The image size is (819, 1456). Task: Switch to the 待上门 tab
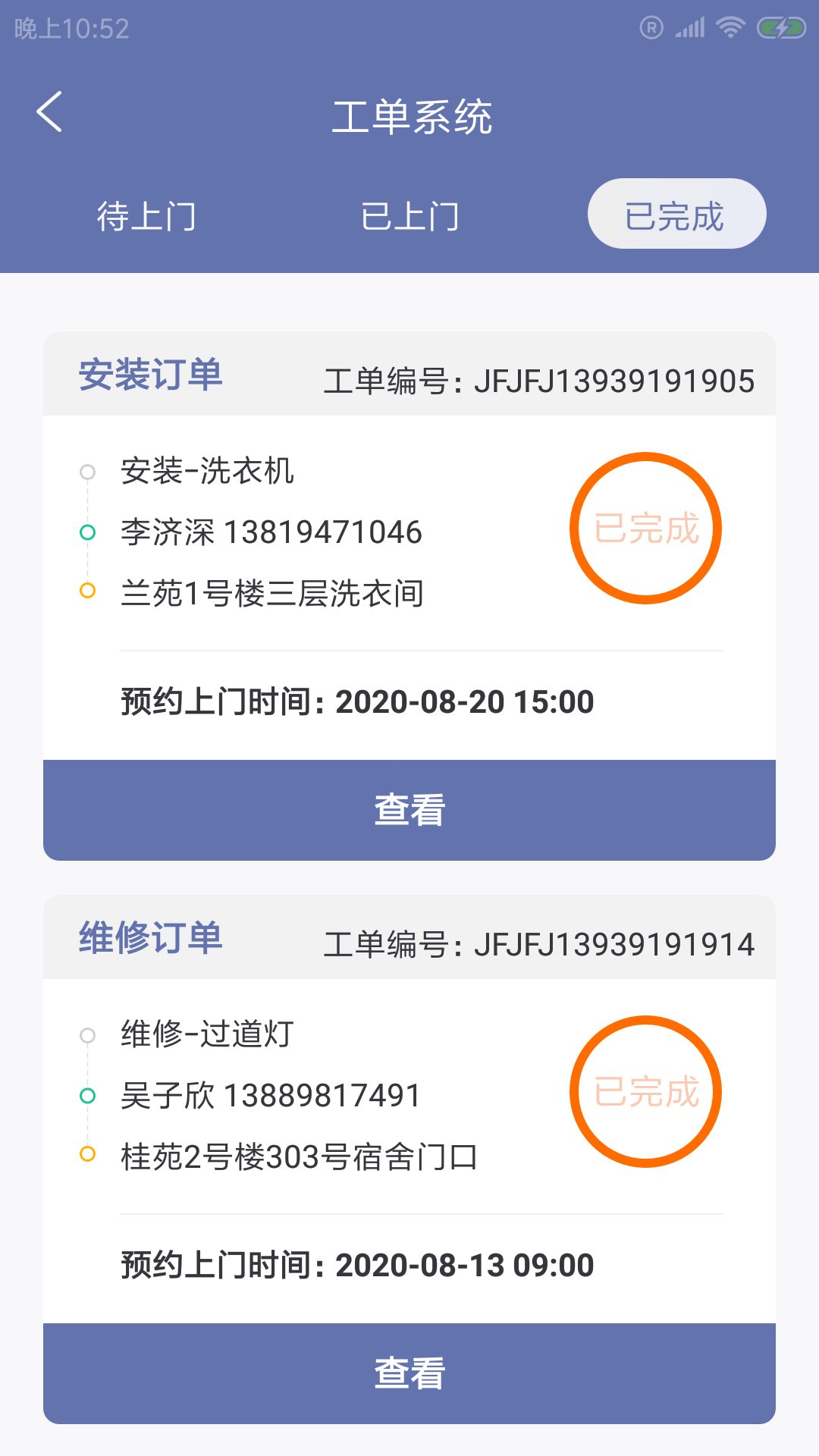coord(146,216)
